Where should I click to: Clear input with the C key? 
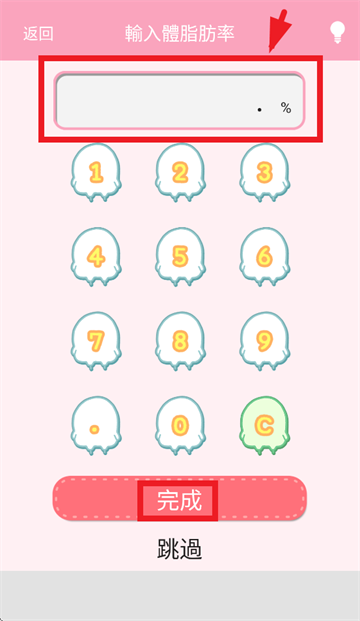265,426
